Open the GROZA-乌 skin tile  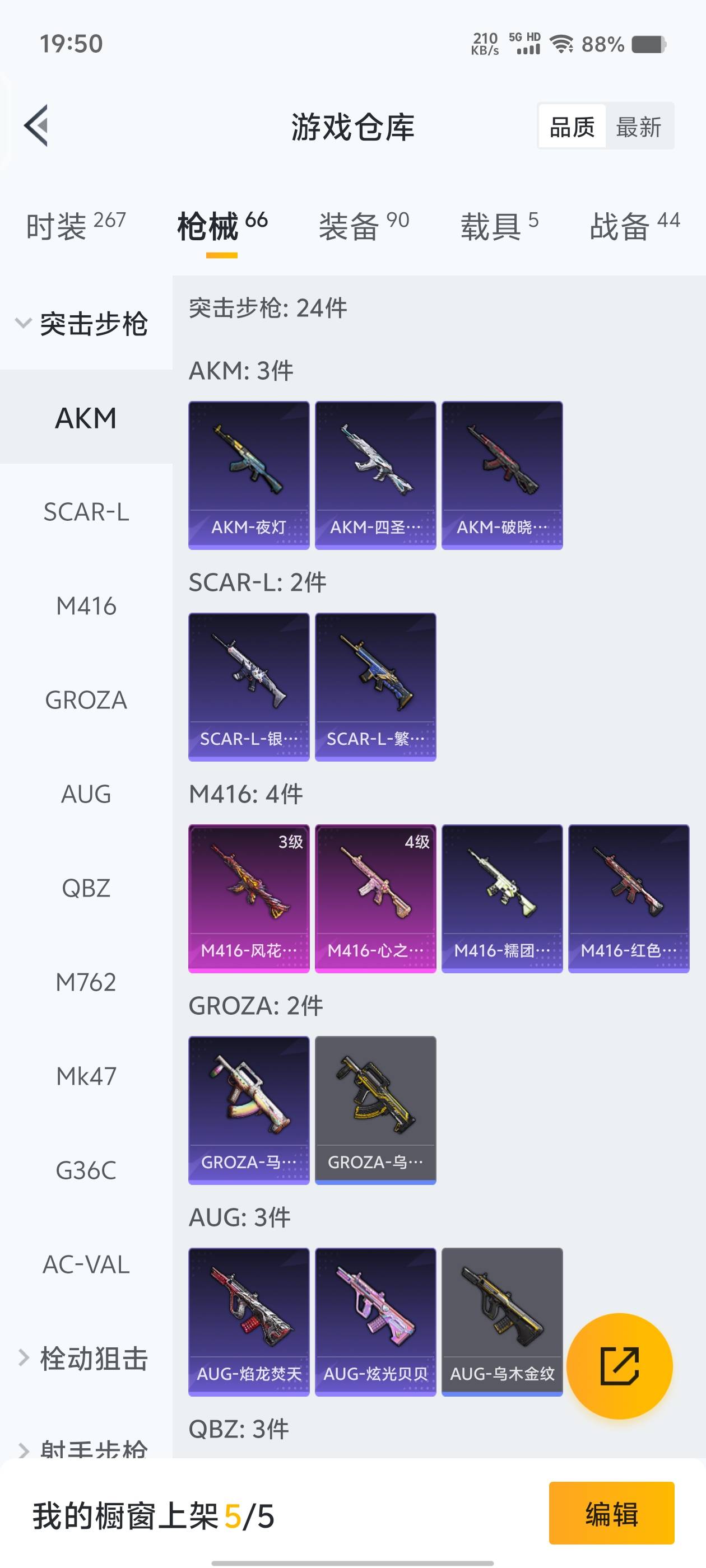point(375,1110)
